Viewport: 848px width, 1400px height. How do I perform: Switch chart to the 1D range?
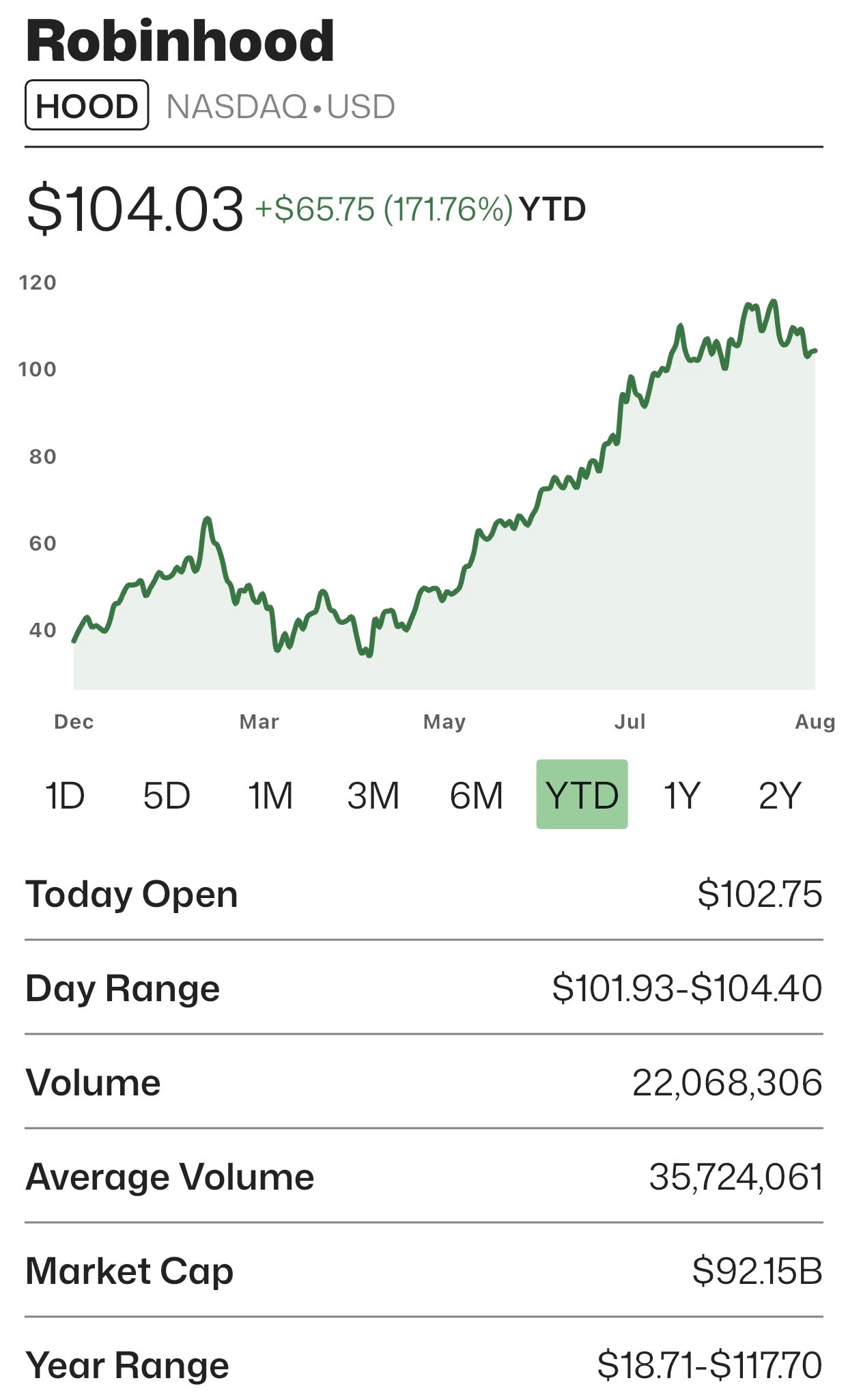[x=65, y=795]
